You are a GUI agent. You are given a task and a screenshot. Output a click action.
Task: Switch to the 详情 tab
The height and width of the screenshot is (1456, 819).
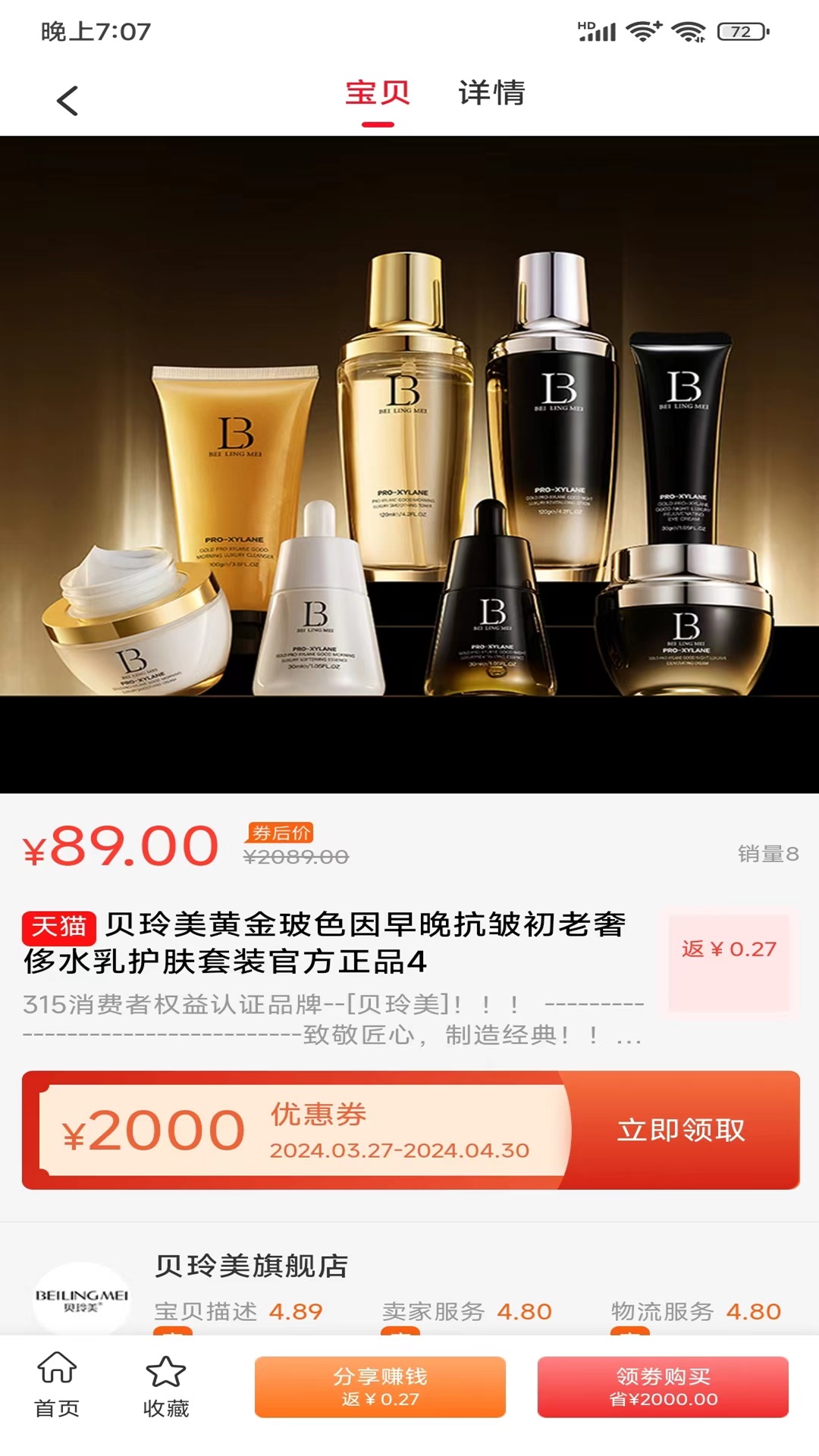click(491, 93)
